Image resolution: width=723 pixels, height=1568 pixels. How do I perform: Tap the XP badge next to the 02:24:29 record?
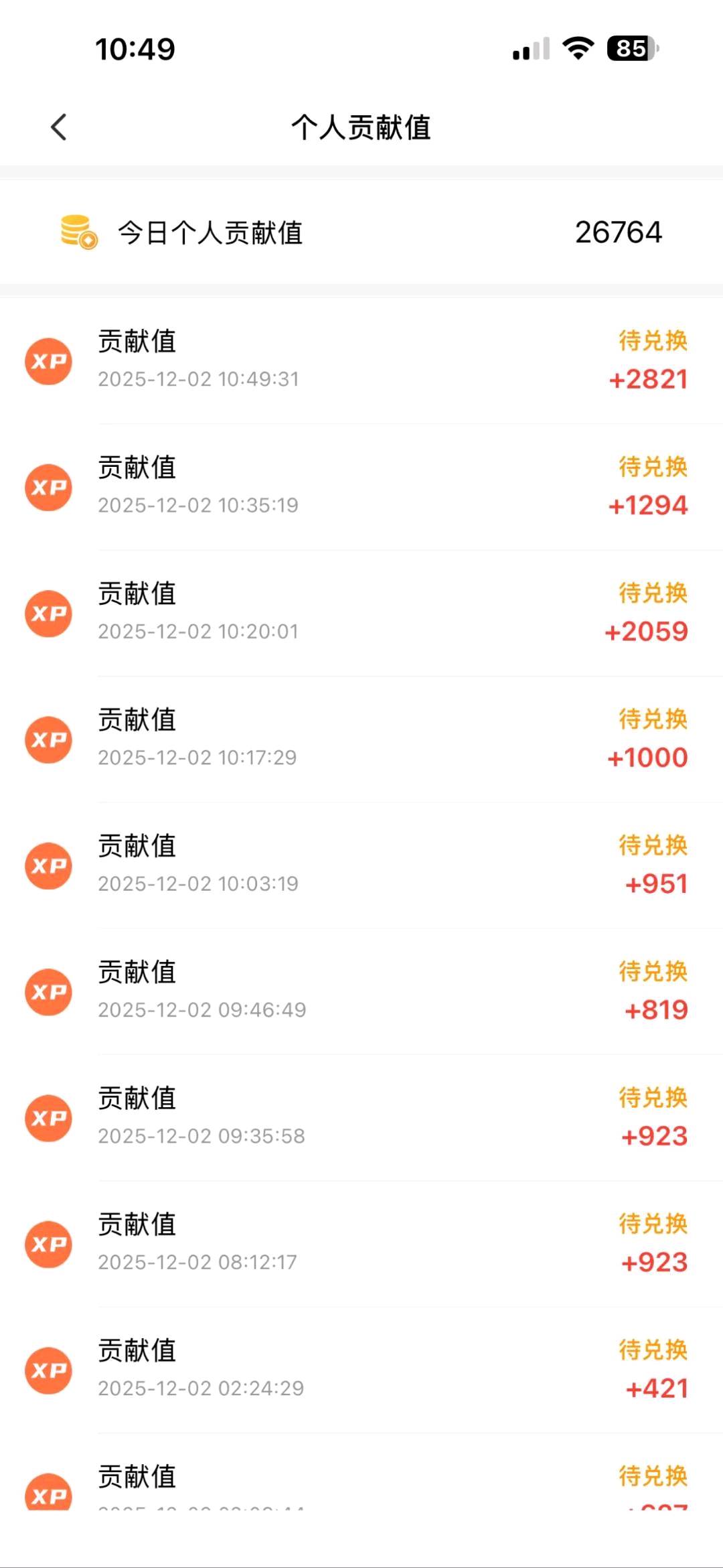coord(48,1370)
